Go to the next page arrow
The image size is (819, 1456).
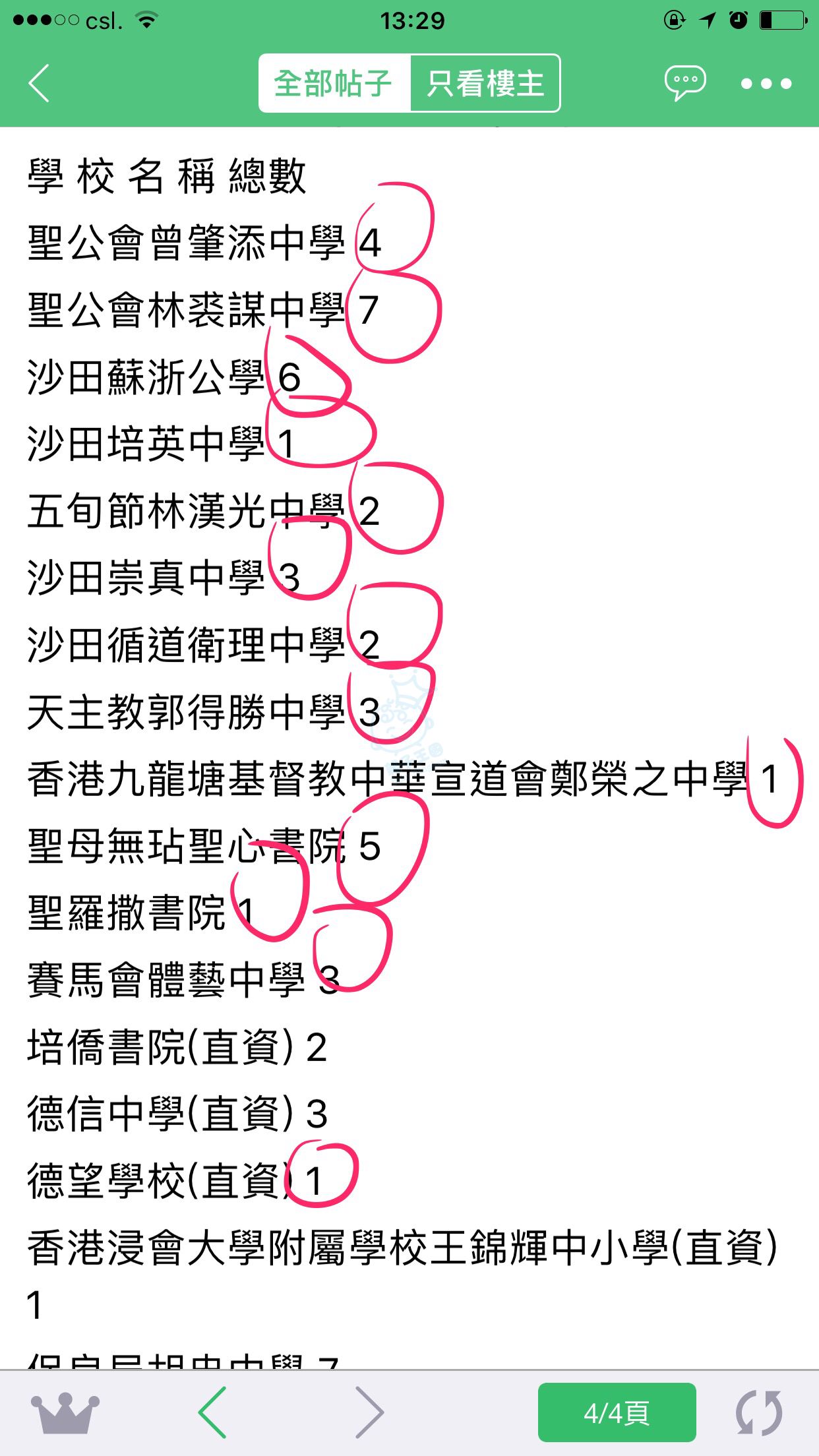(369, 1412)
